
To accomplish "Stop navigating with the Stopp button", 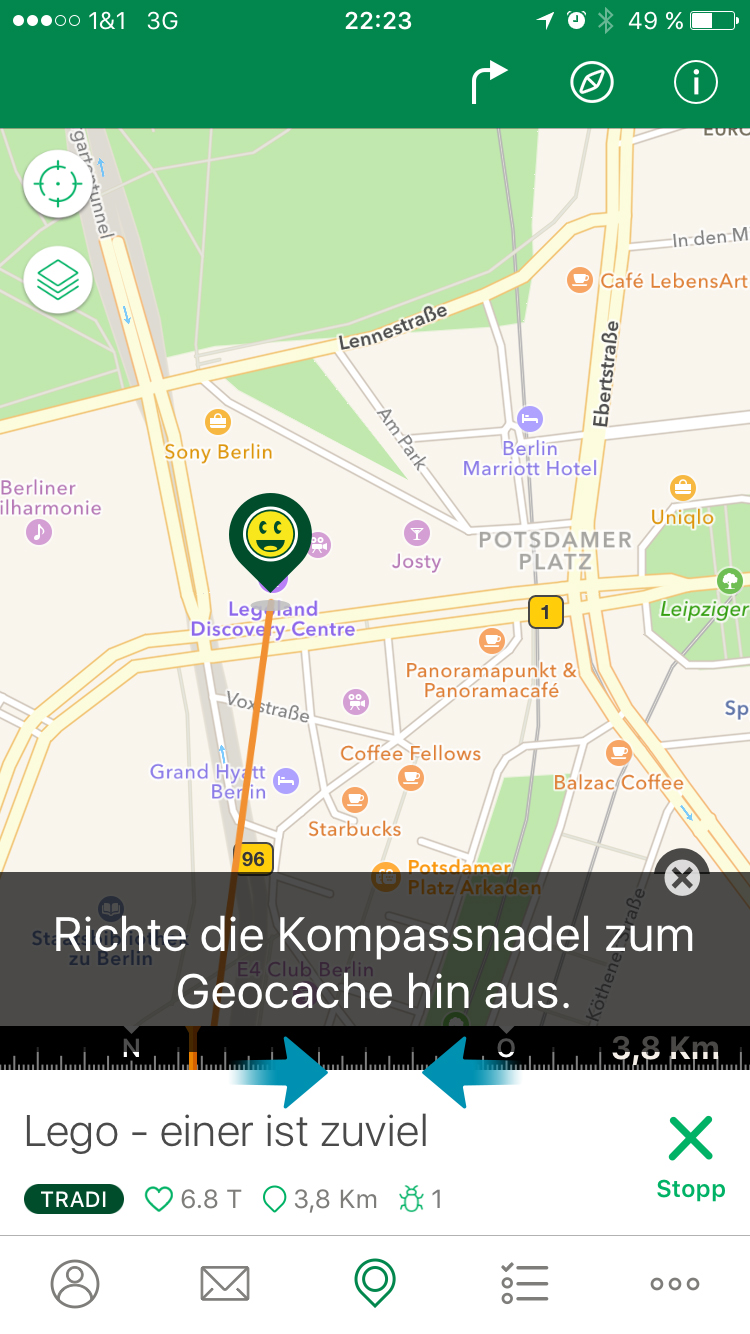I will click(690, 1157).
